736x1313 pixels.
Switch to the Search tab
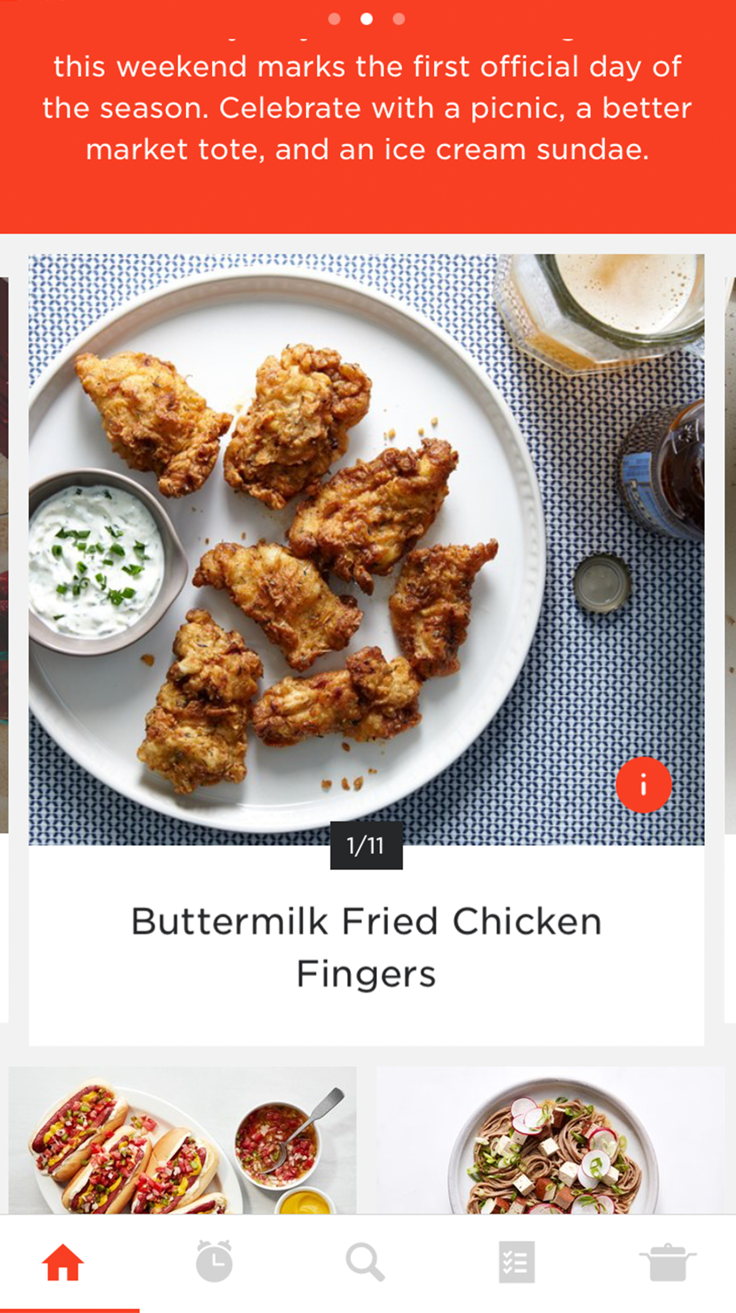click(365, 1263)
